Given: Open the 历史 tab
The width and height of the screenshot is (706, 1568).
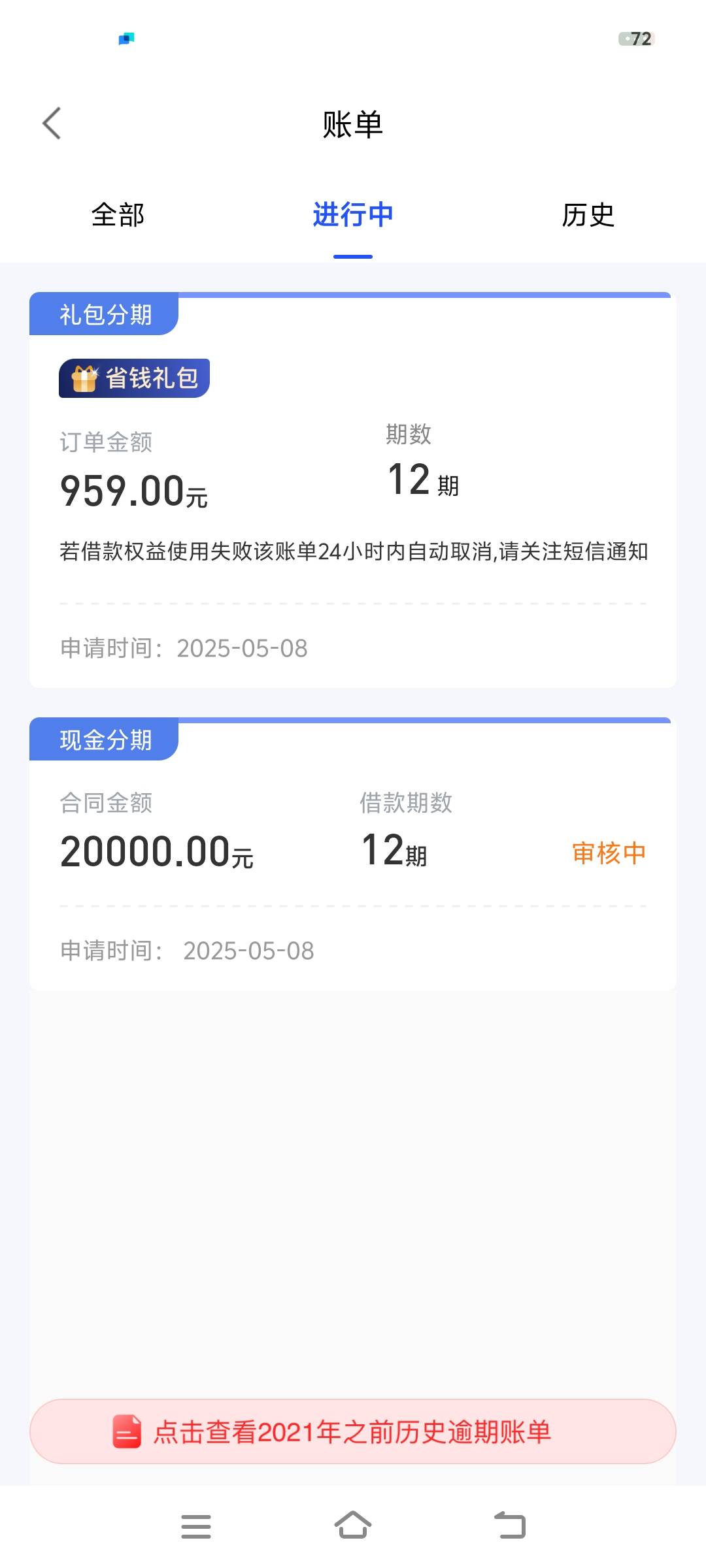Looking at the screenshot, I should pos(588,215).
